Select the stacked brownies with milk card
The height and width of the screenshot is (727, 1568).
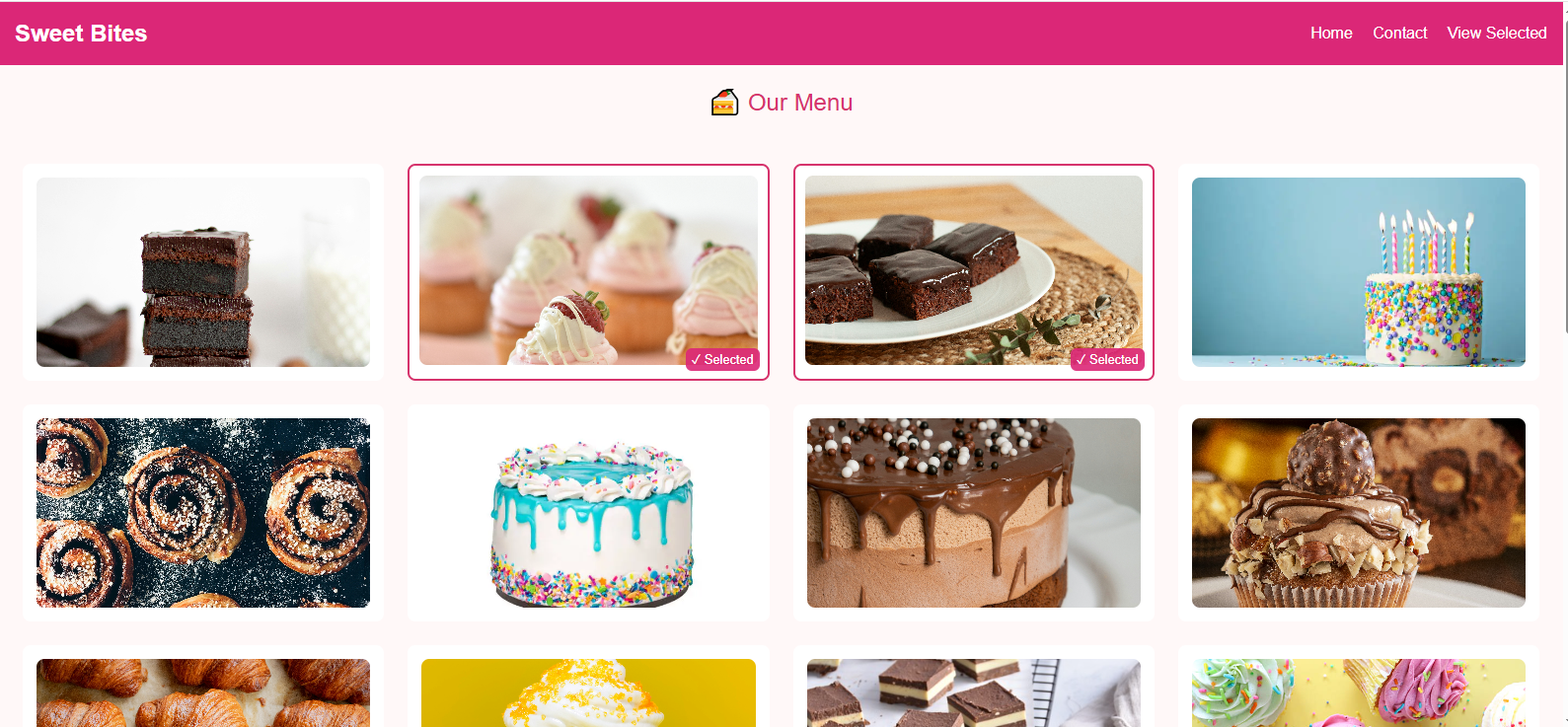coord(203,272)
